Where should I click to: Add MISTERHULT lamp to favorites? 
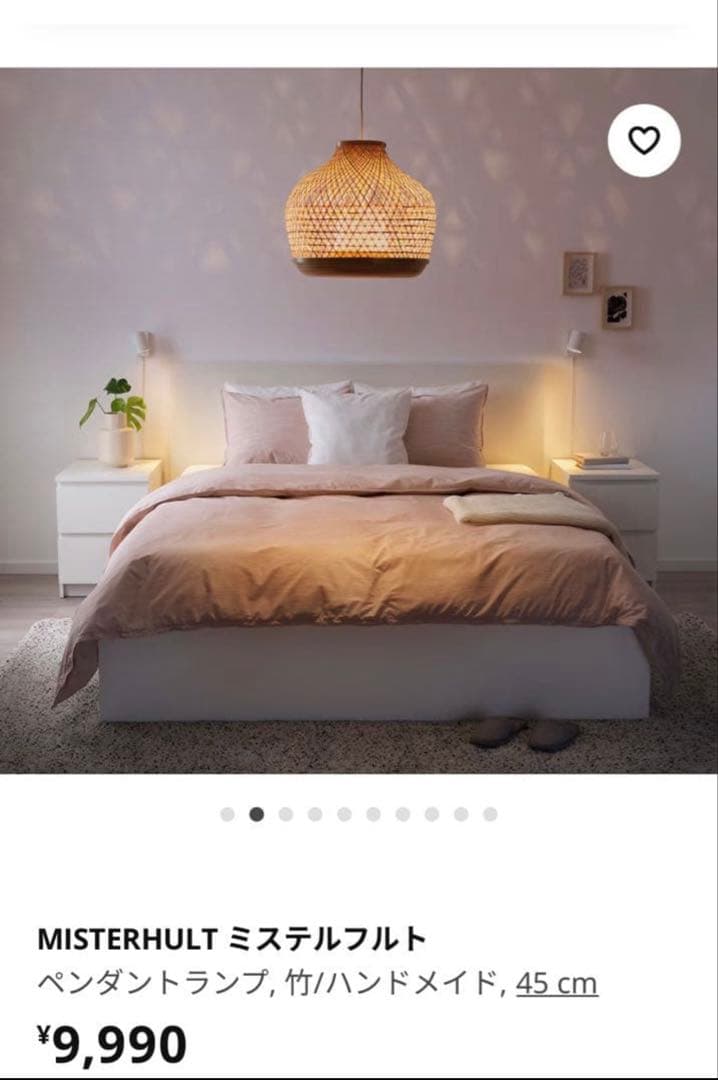[643, 141]
